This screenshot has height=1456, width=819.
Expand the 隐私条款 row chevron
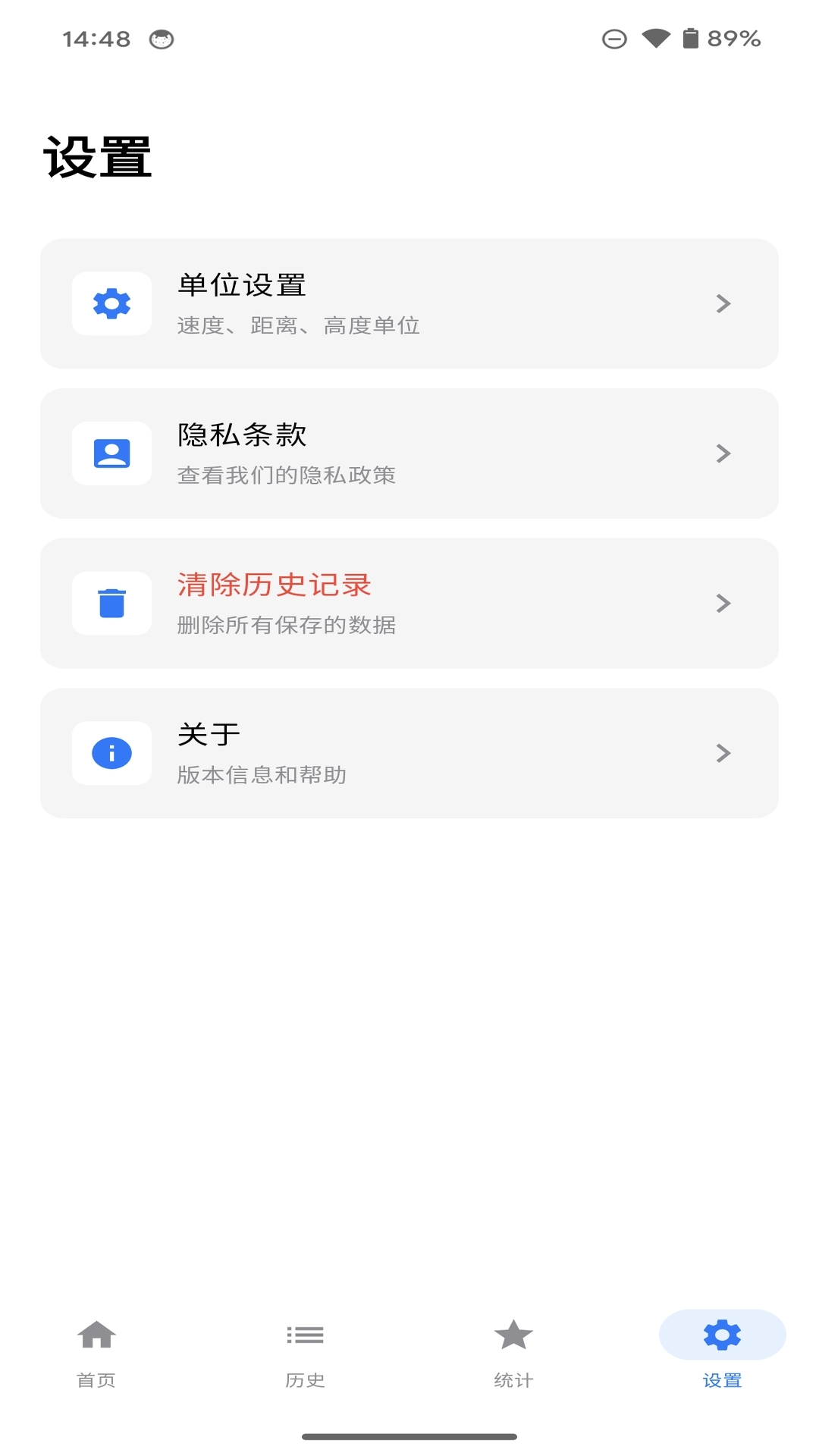coord(723,453)
